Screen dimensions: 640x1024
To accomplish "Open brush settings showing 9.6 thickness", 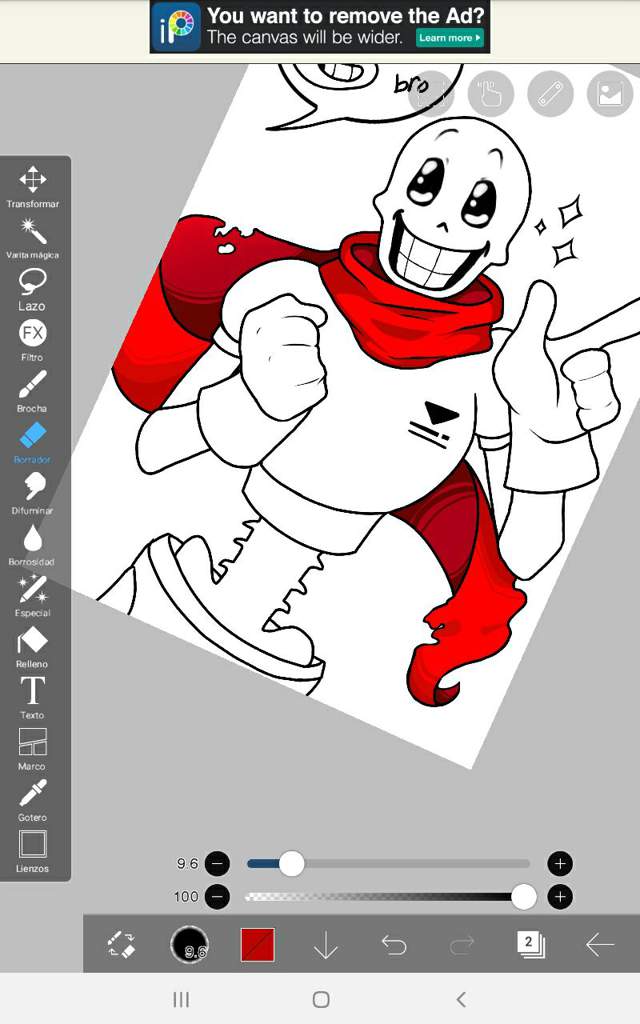I will [189, 944].
